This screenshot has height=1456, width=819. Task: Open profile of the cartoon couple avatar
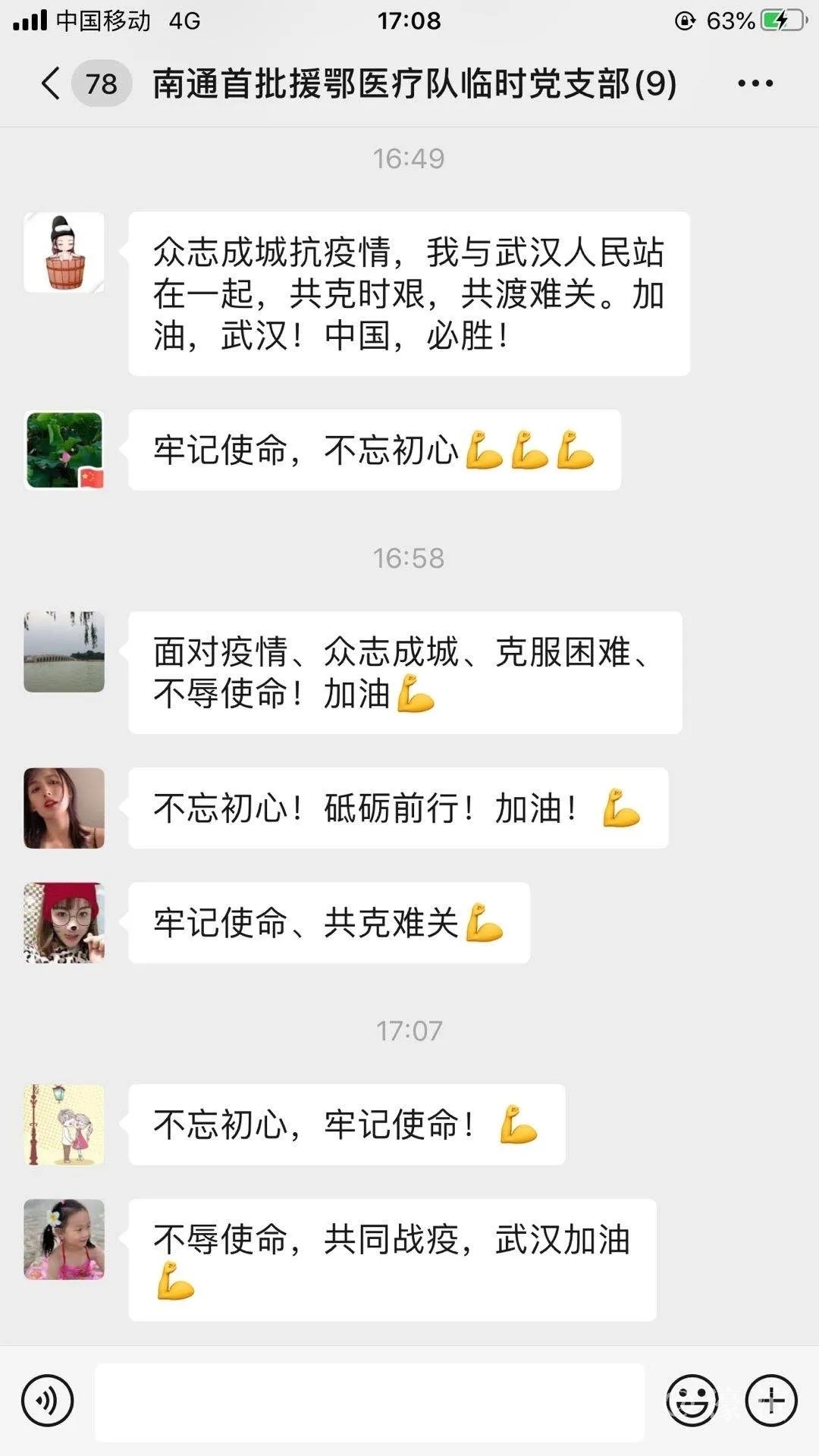64,1125
